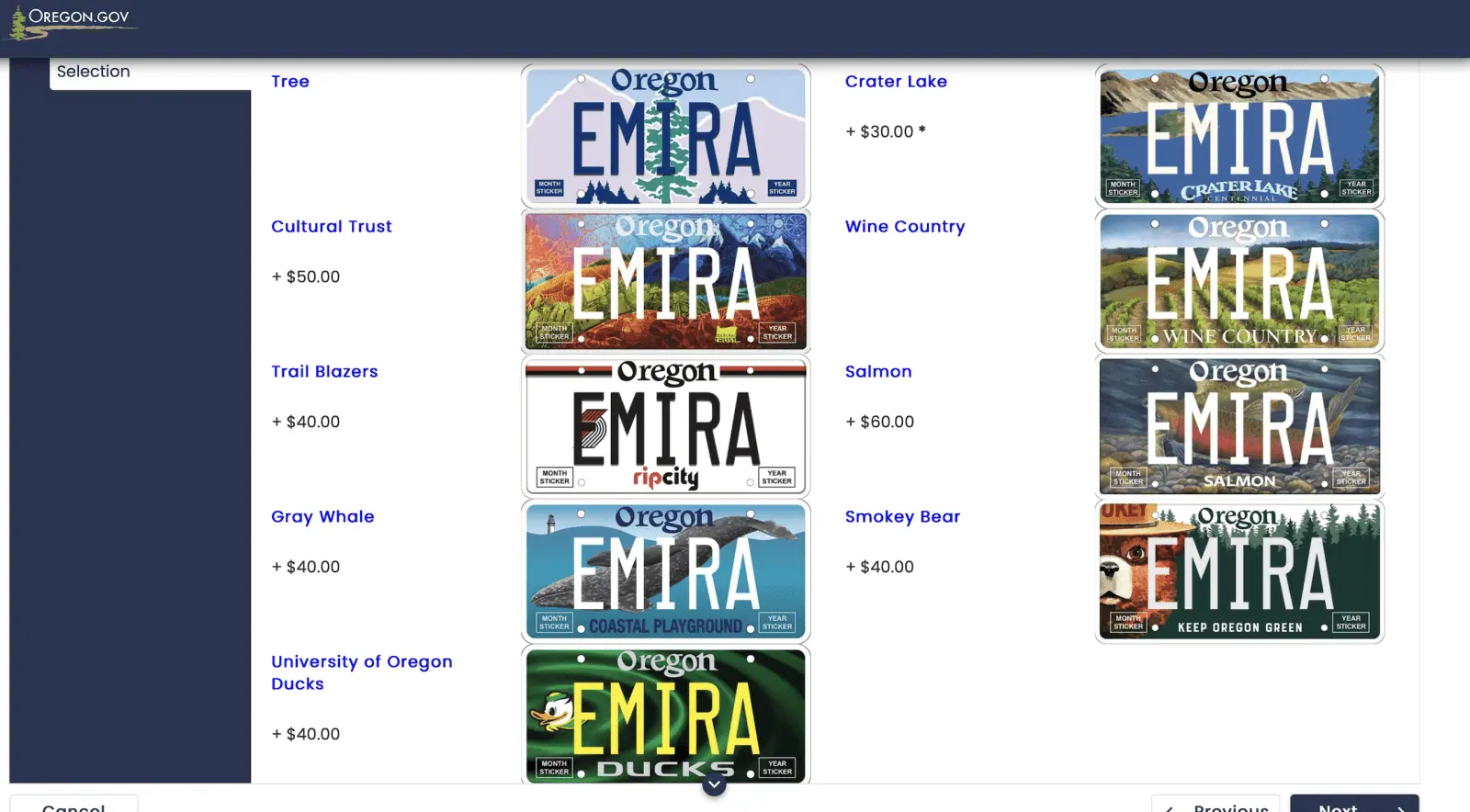Viewport: 1470px width, 812px height.
Task: Open the Crater Lake link
Action: (895, 82)
